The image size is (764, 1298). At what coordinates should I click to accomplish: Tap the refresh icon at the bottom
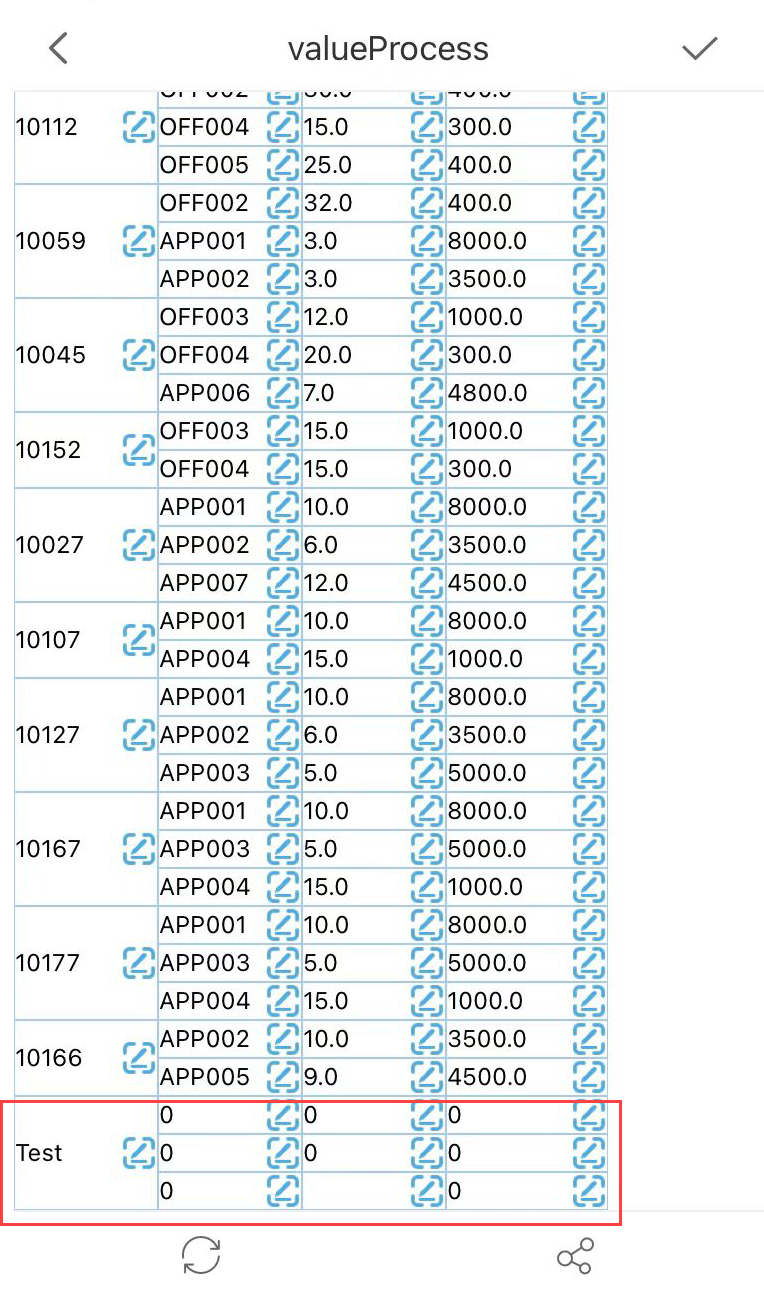click(201, 1254)
